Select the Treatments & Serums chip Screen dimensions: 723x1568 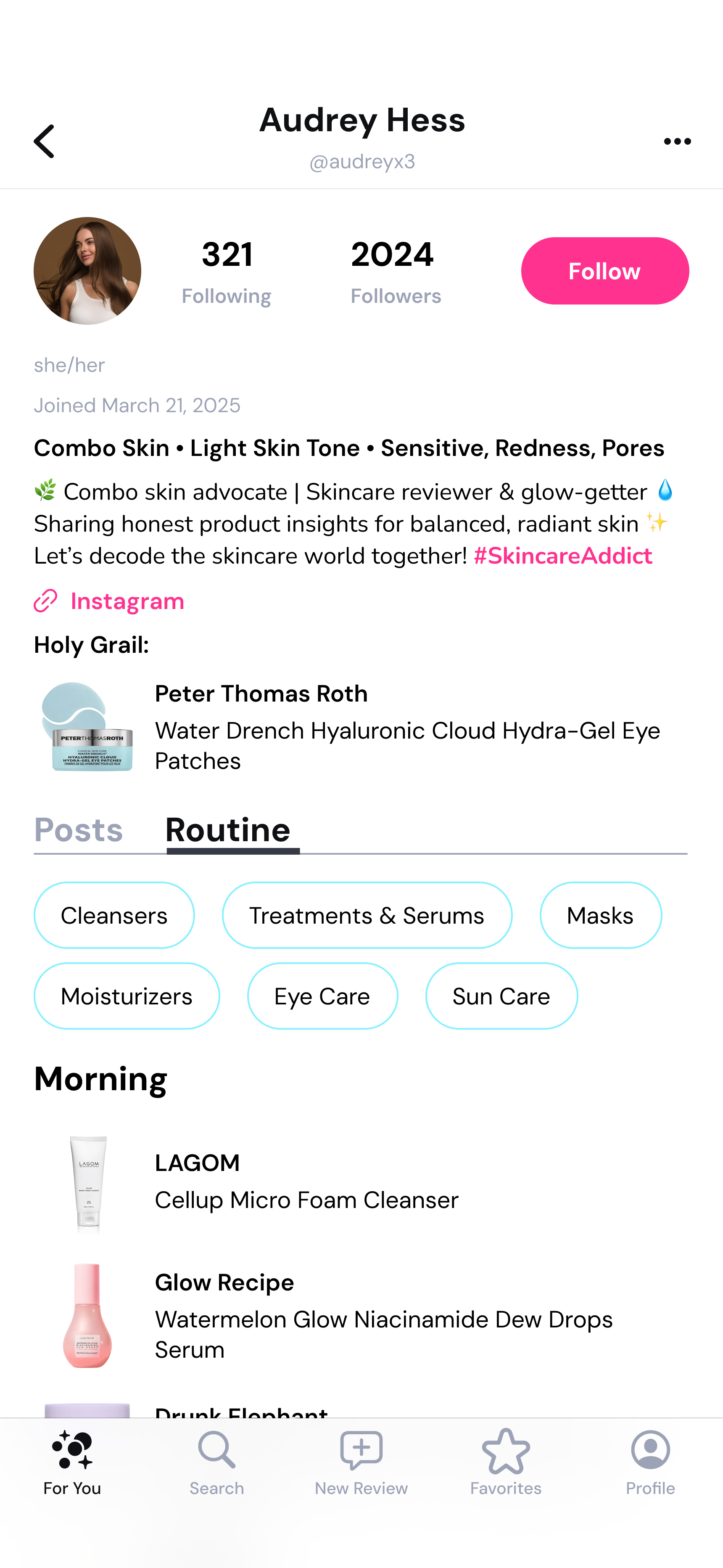pos(367,915)
